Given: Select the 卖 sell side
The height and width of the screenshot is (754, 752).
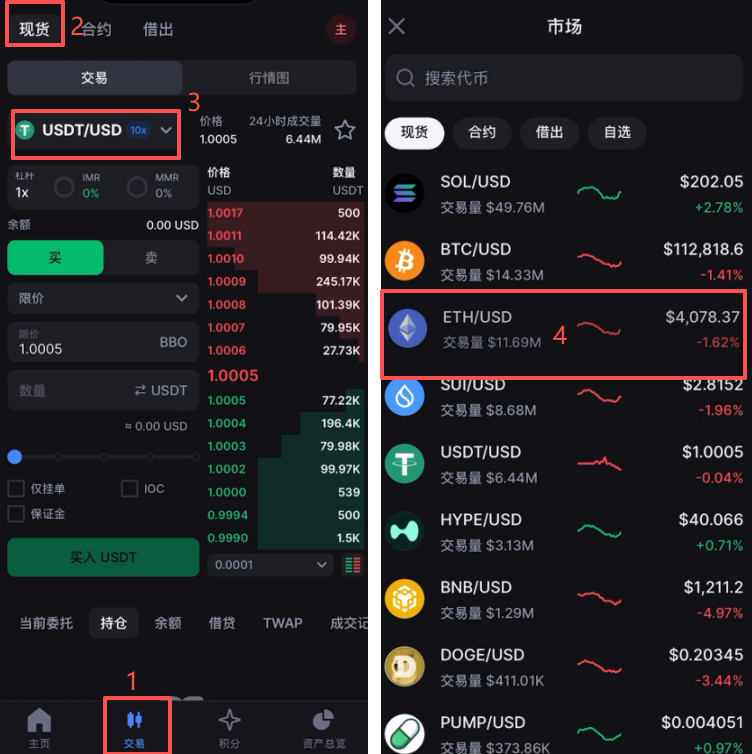Looking at the screenshot, I should pos(151,258).
